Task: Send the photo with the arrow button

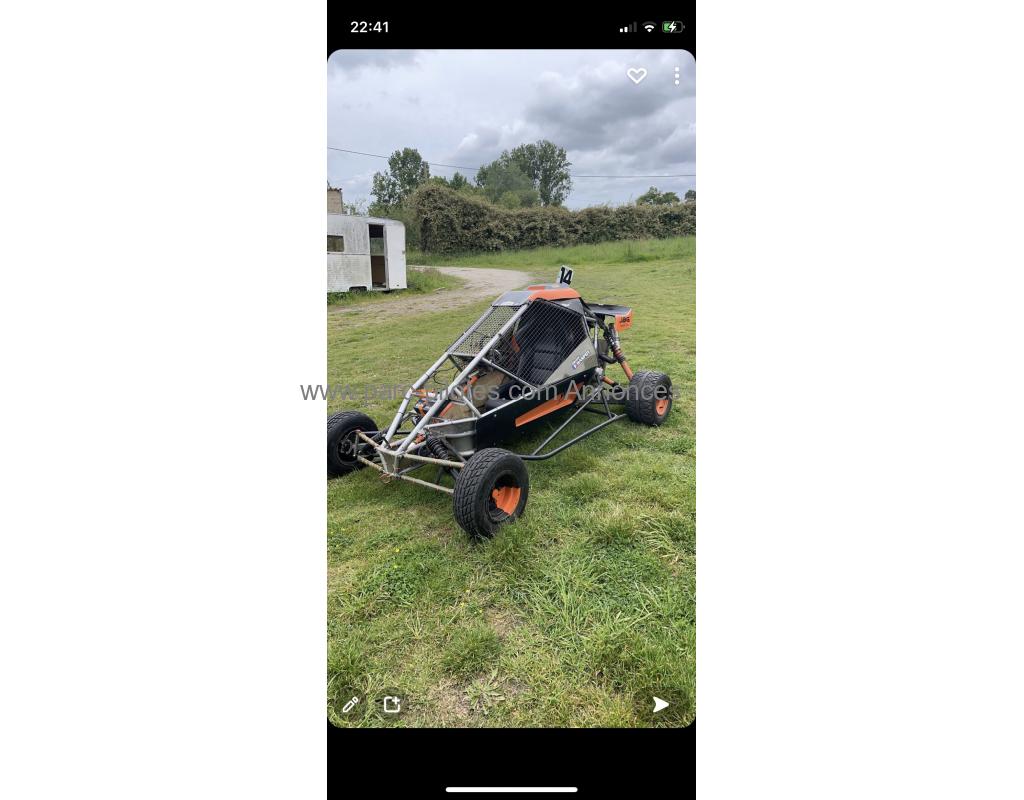Action: coord(660,705)
